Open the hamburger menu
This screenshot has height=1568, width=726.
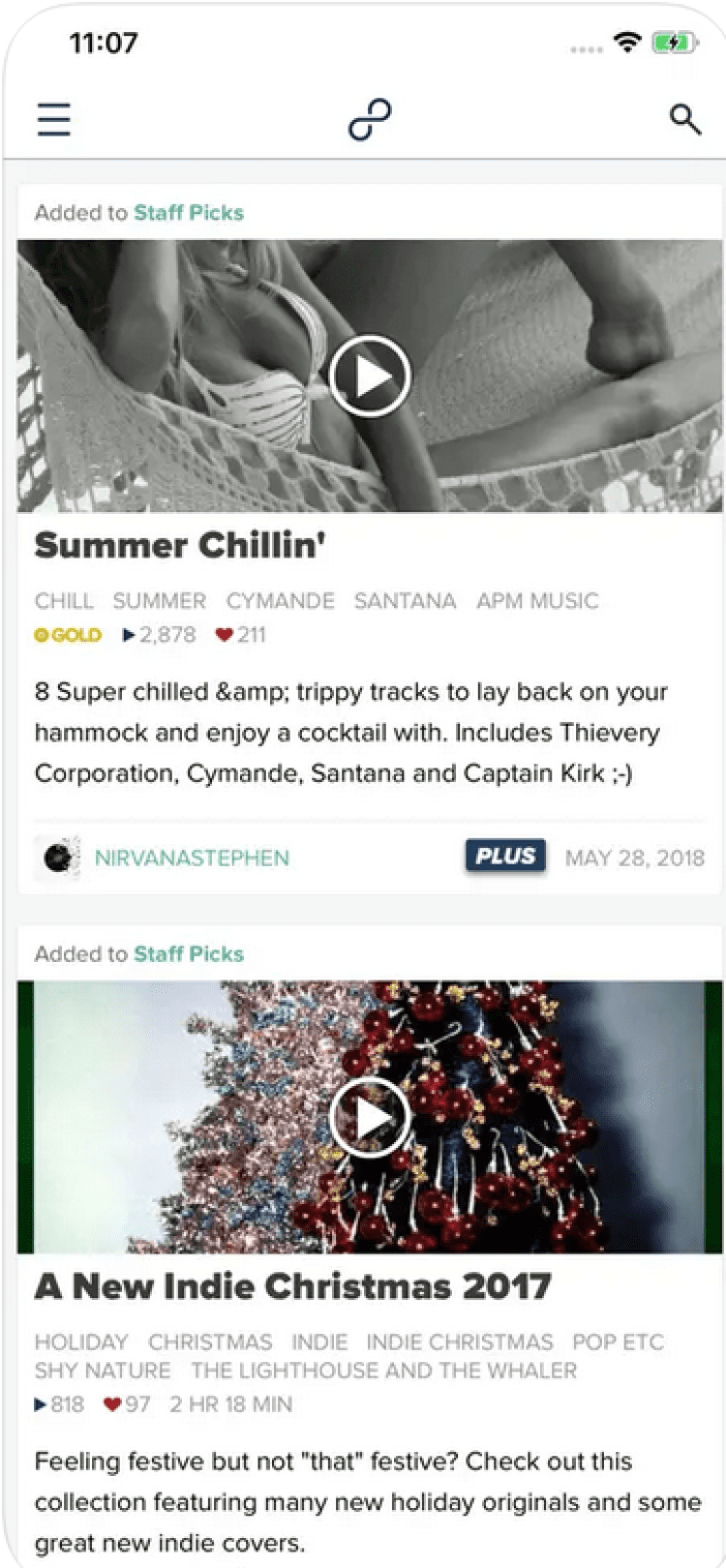tap(54, 120)
